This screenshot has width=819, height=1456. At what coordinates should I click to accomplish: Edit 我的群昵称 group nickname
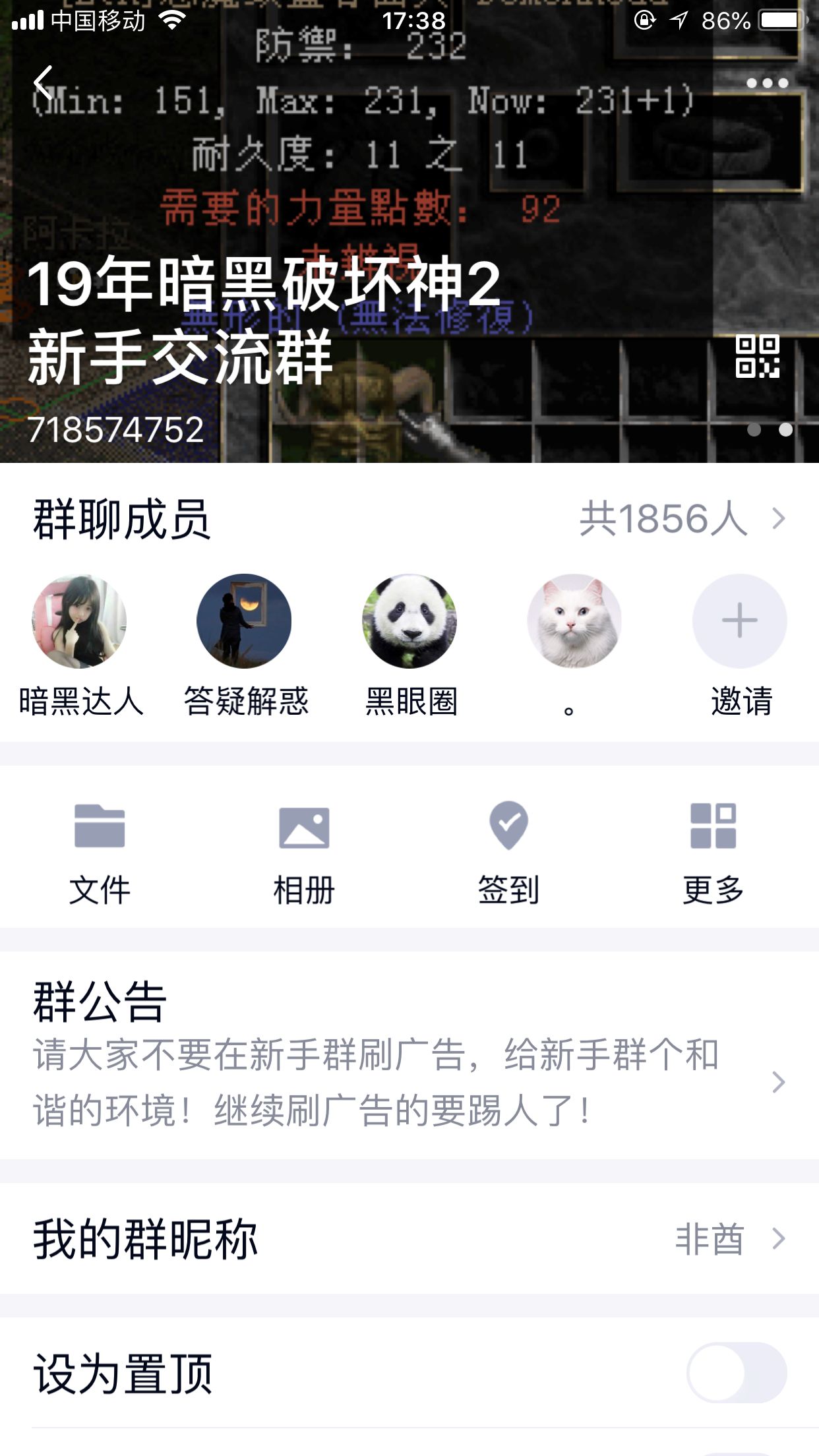(x=409, y=1239)
